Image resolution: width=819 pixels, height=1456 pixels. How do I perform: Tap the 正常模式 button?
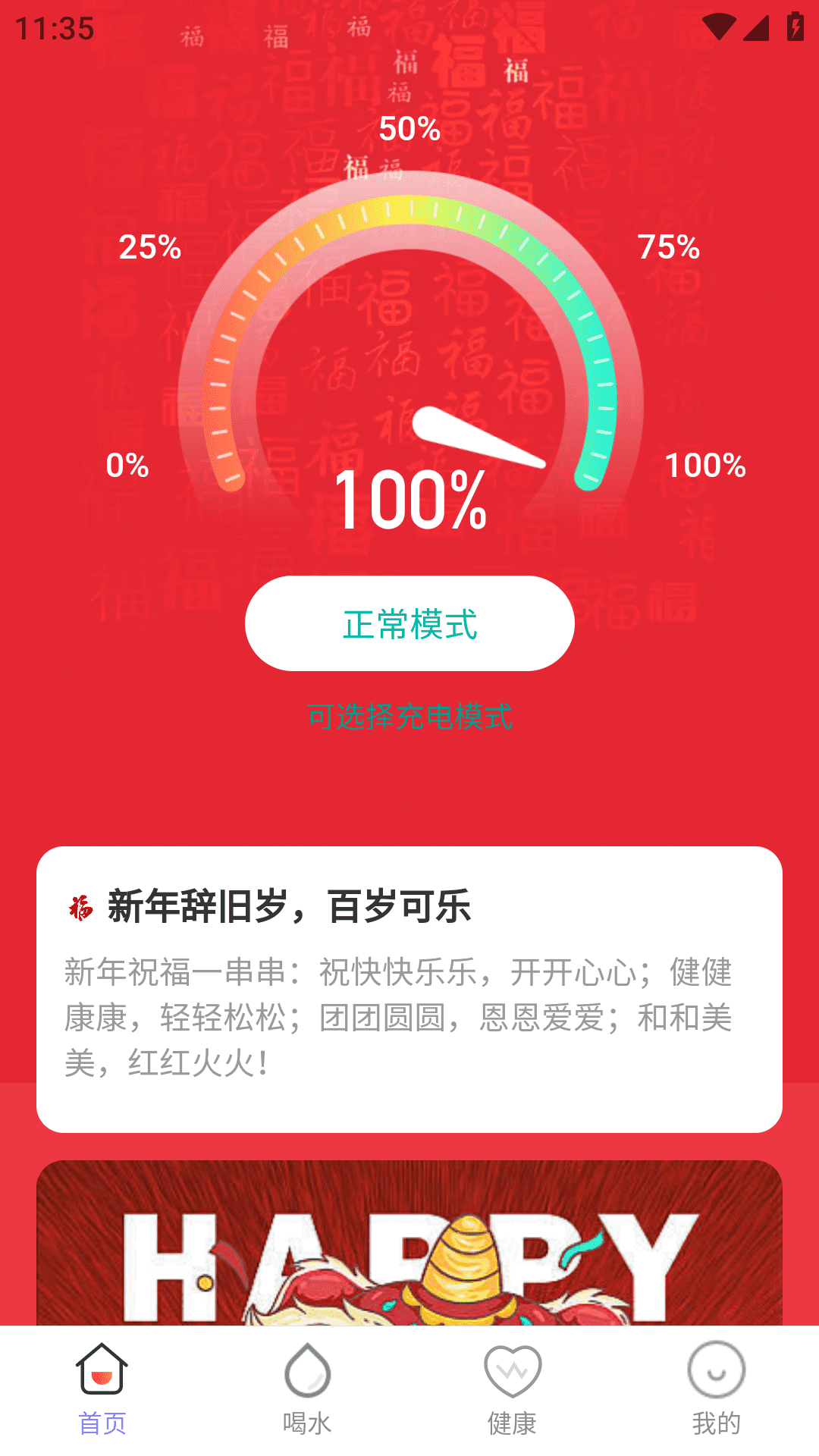(409, 623)
